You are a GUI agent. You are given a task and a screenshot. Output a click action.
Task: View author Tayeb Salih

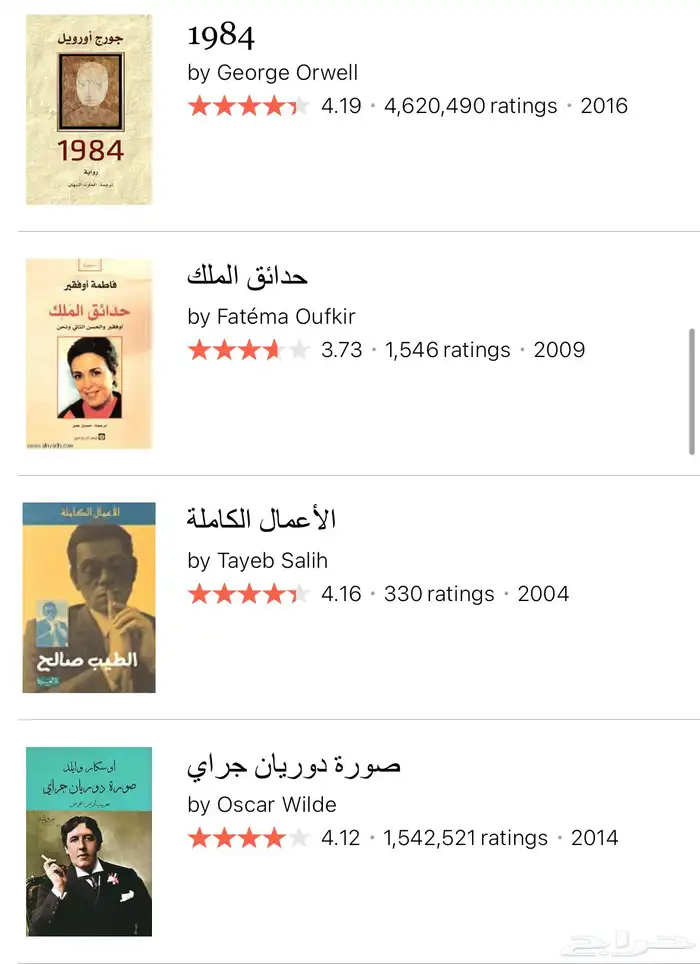(x=272, y=561)
